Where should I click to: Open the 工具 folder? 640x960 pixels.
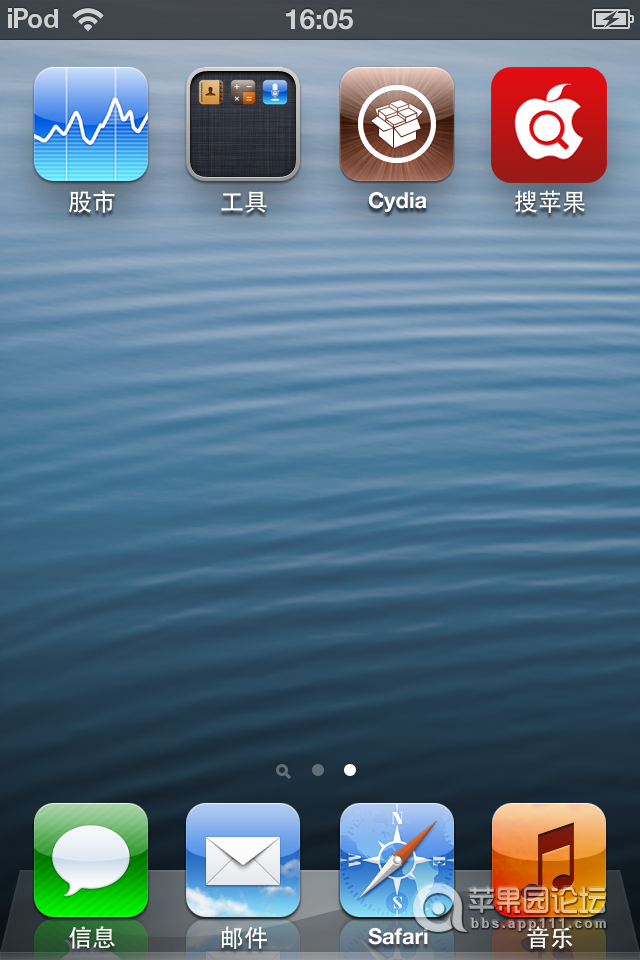tap(243, 125)
